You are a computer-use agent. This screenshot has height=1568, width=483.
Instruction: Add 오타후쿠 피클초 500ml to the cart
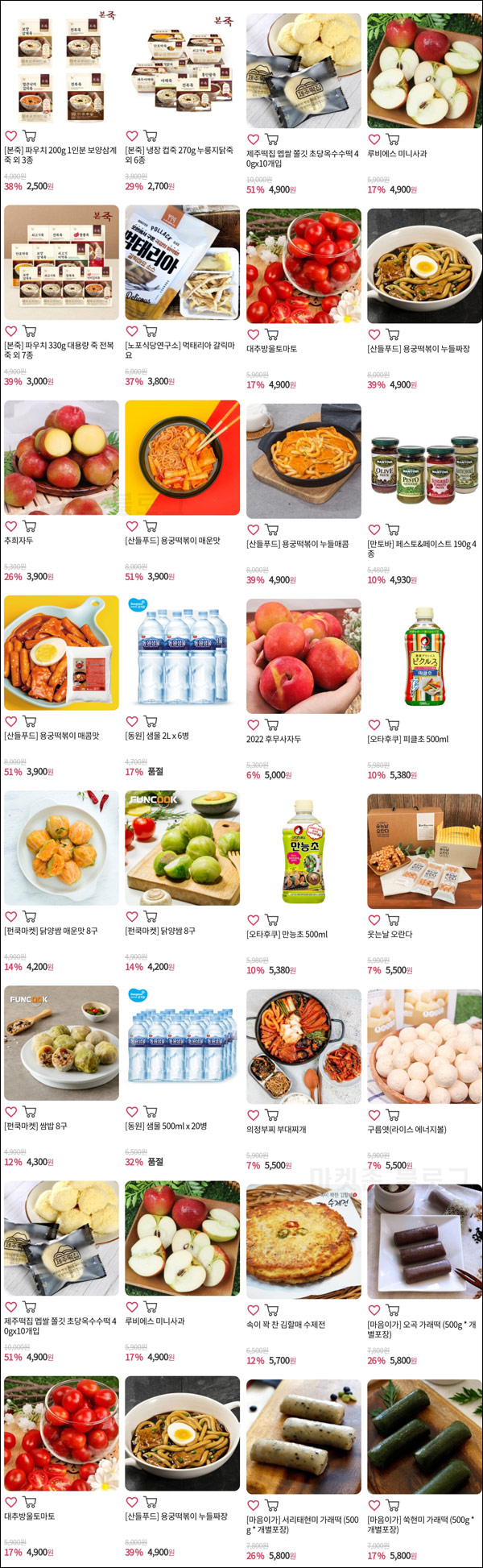tap(393, 725)
